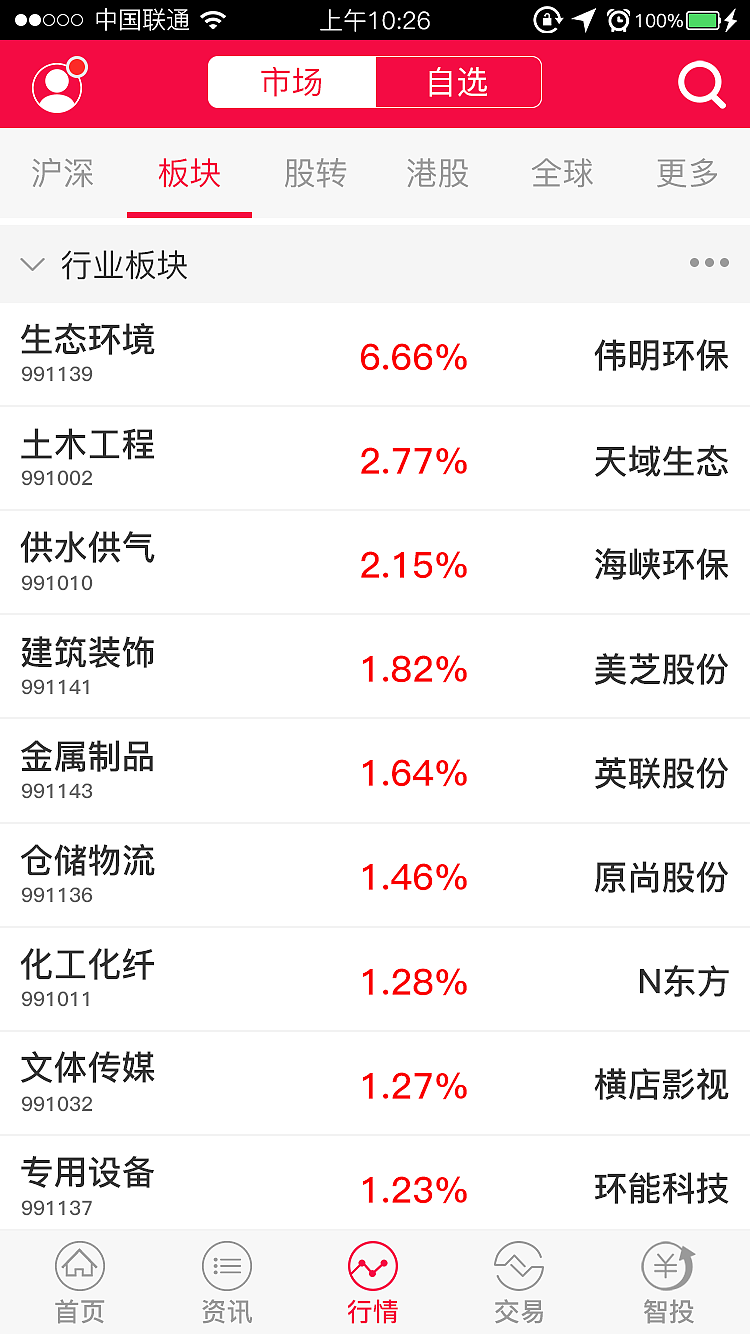View the 伟明环保 leading stock

pos(660,357)
